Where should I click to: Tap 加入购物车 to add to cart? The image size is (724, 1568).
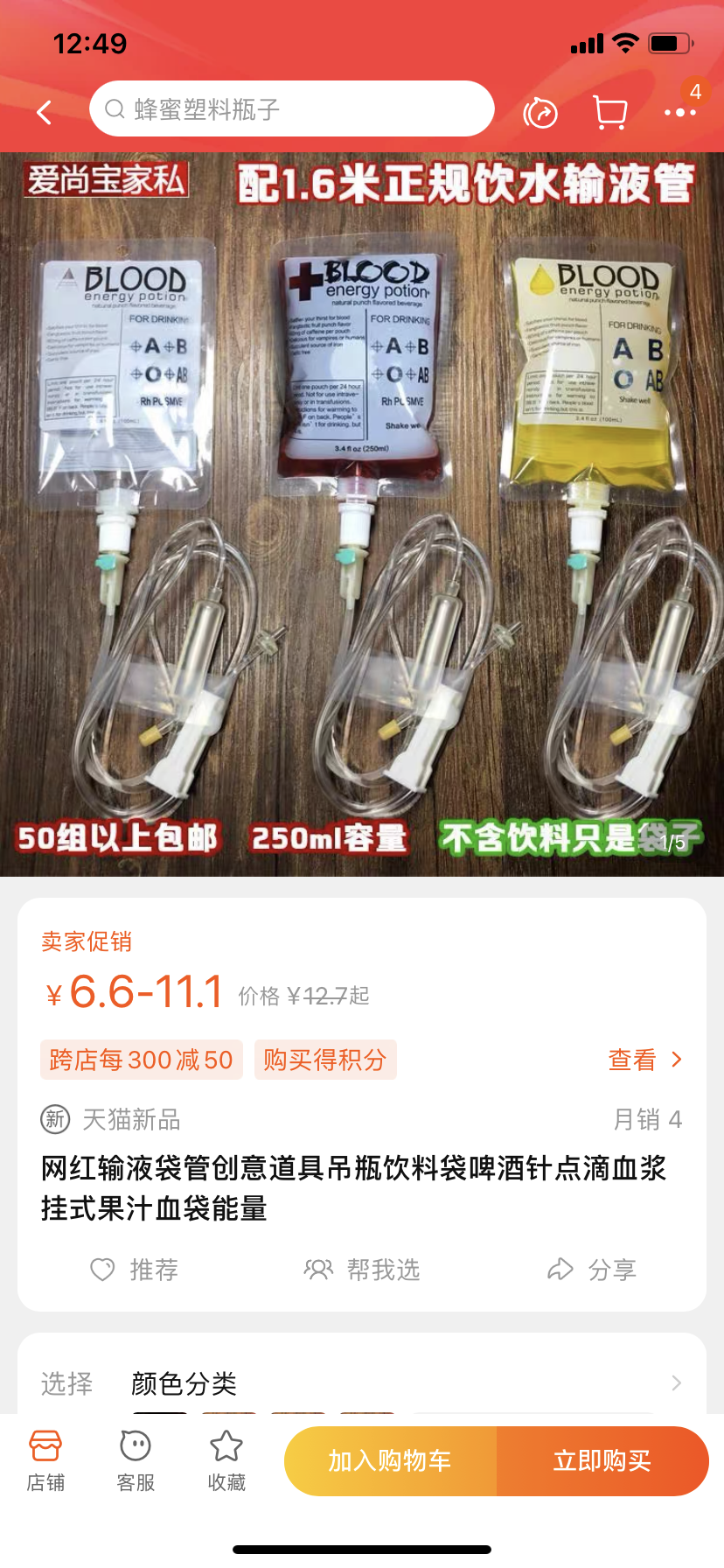pyautogui.click(x=390, y=1460)
